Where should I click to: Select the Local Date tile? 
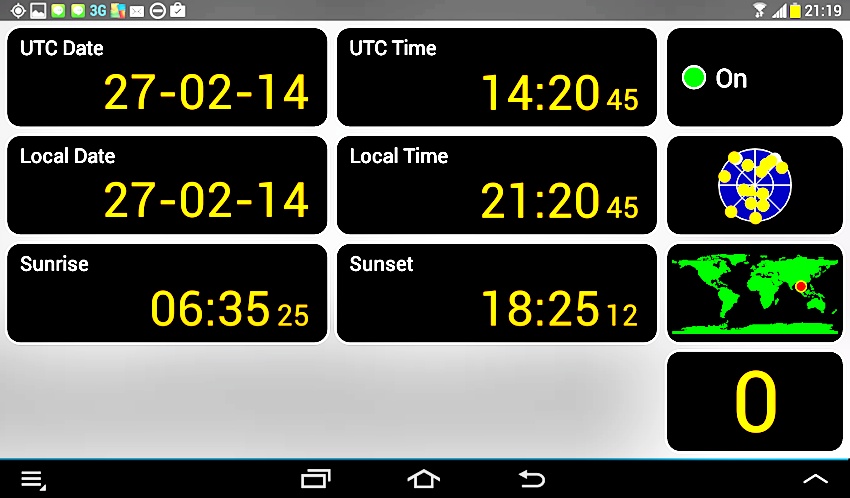point(167,186)
